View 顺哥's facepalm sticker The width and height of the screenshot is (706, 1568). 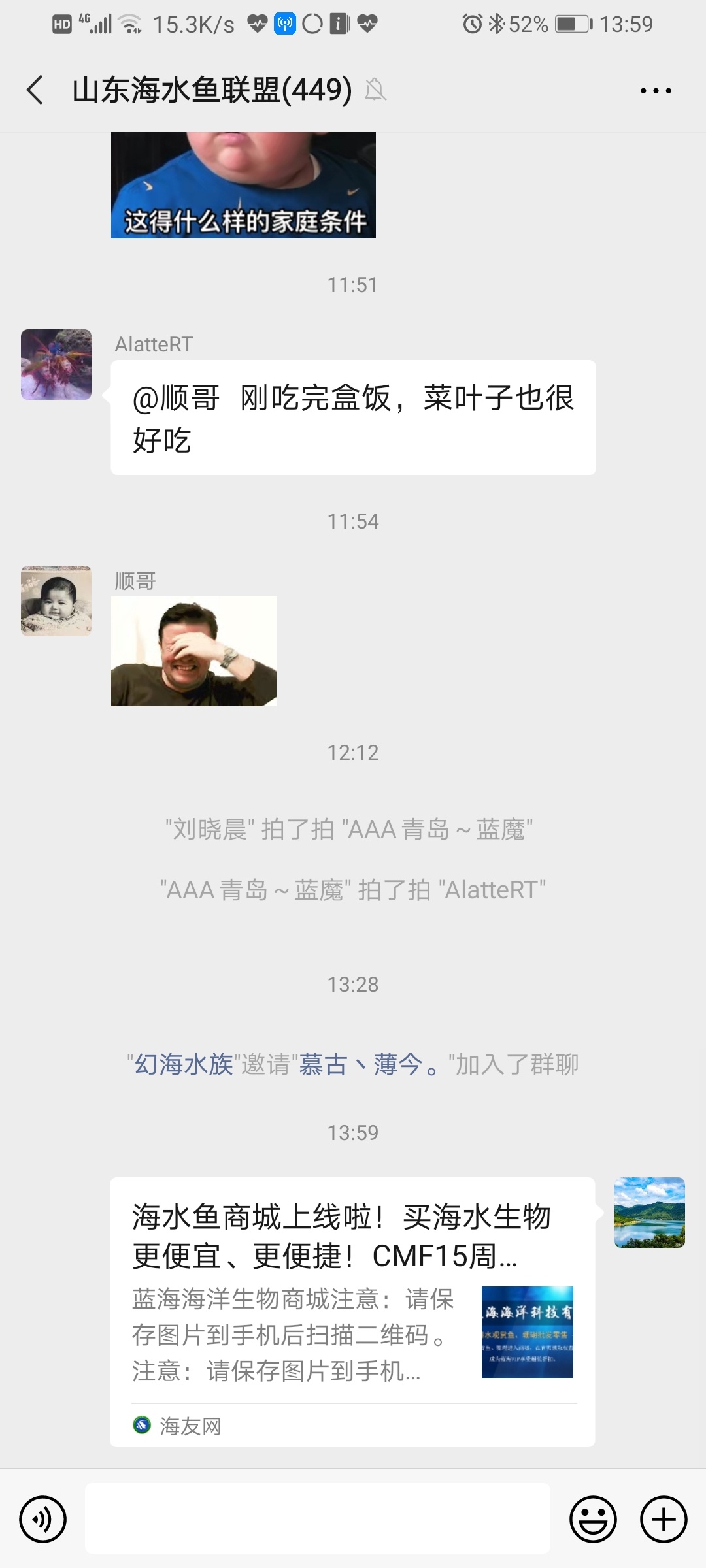click(193, 651)
